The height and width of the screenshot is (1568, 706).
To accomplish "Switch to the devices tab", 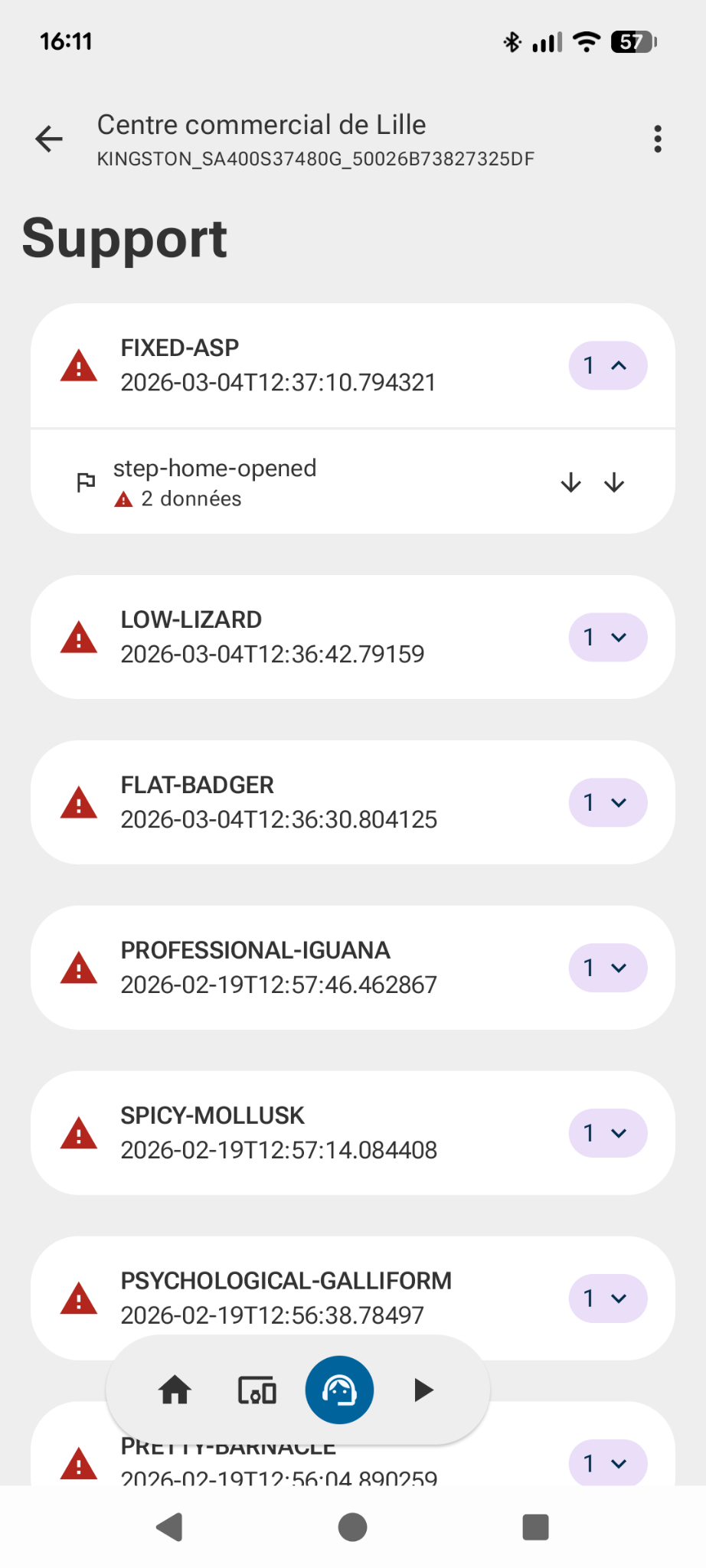I will [x=257, y=1390].
